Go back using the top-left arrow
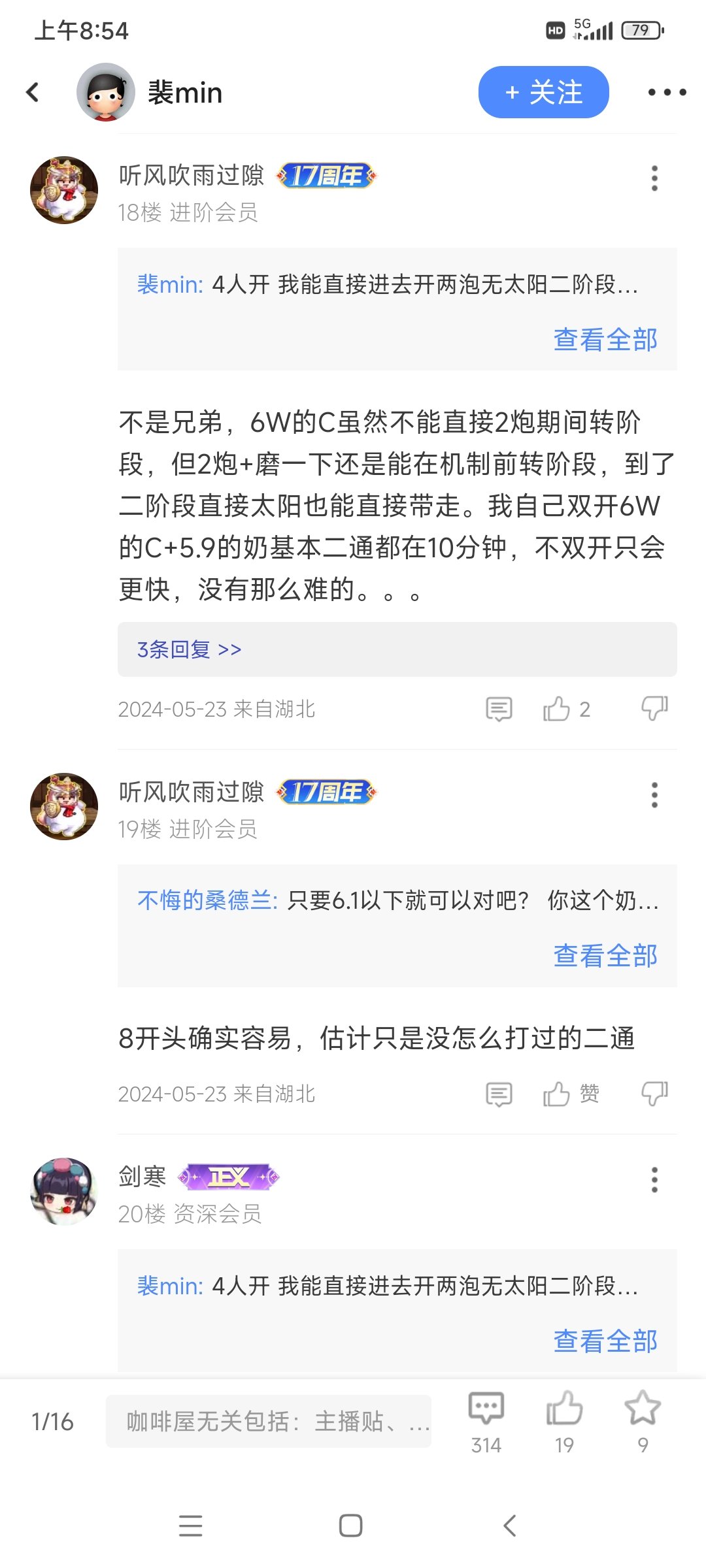706x1568 pixels. click(33, 92)
